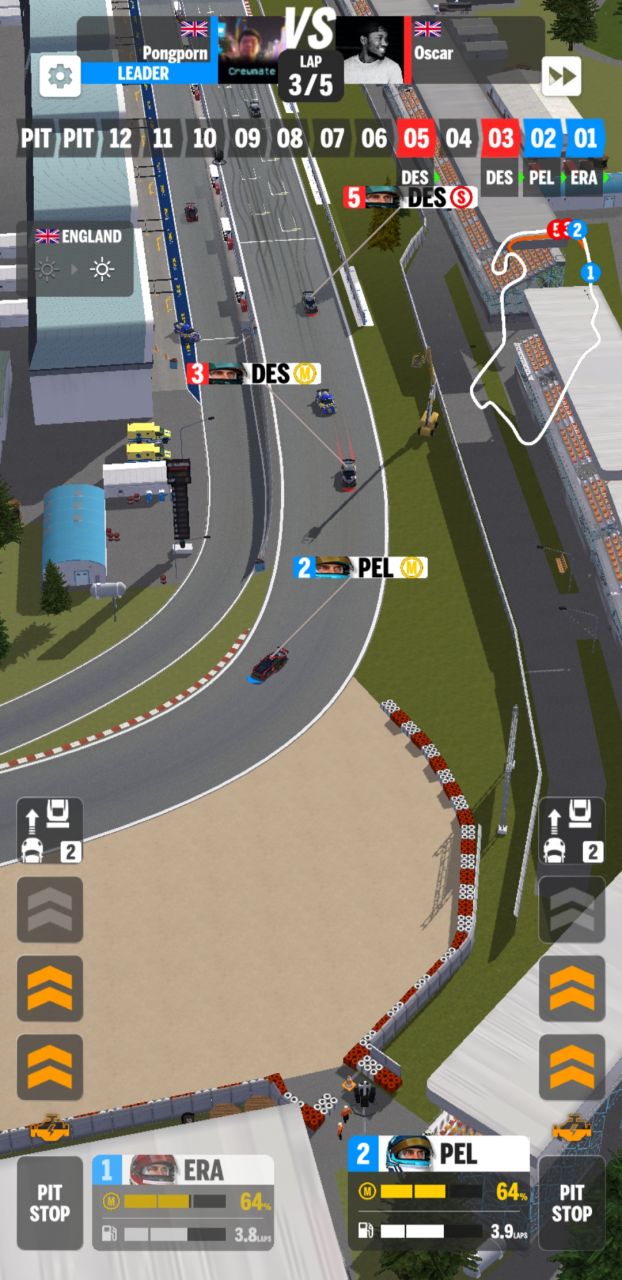Request a pit stop for driver ERA

pos(50,1203)
